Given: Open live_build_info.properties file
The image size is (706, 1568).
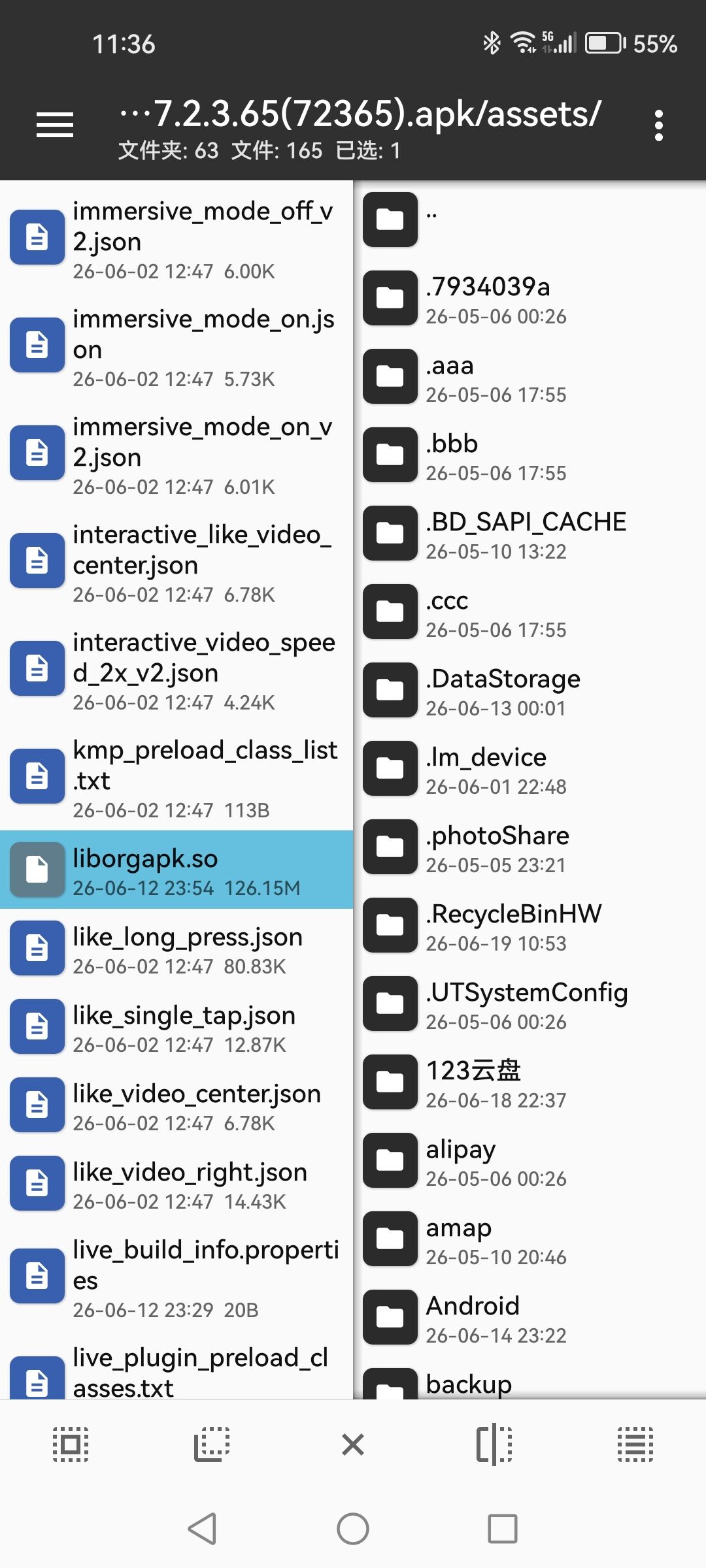Looking at the screenshot, I should pos(176,1277).
